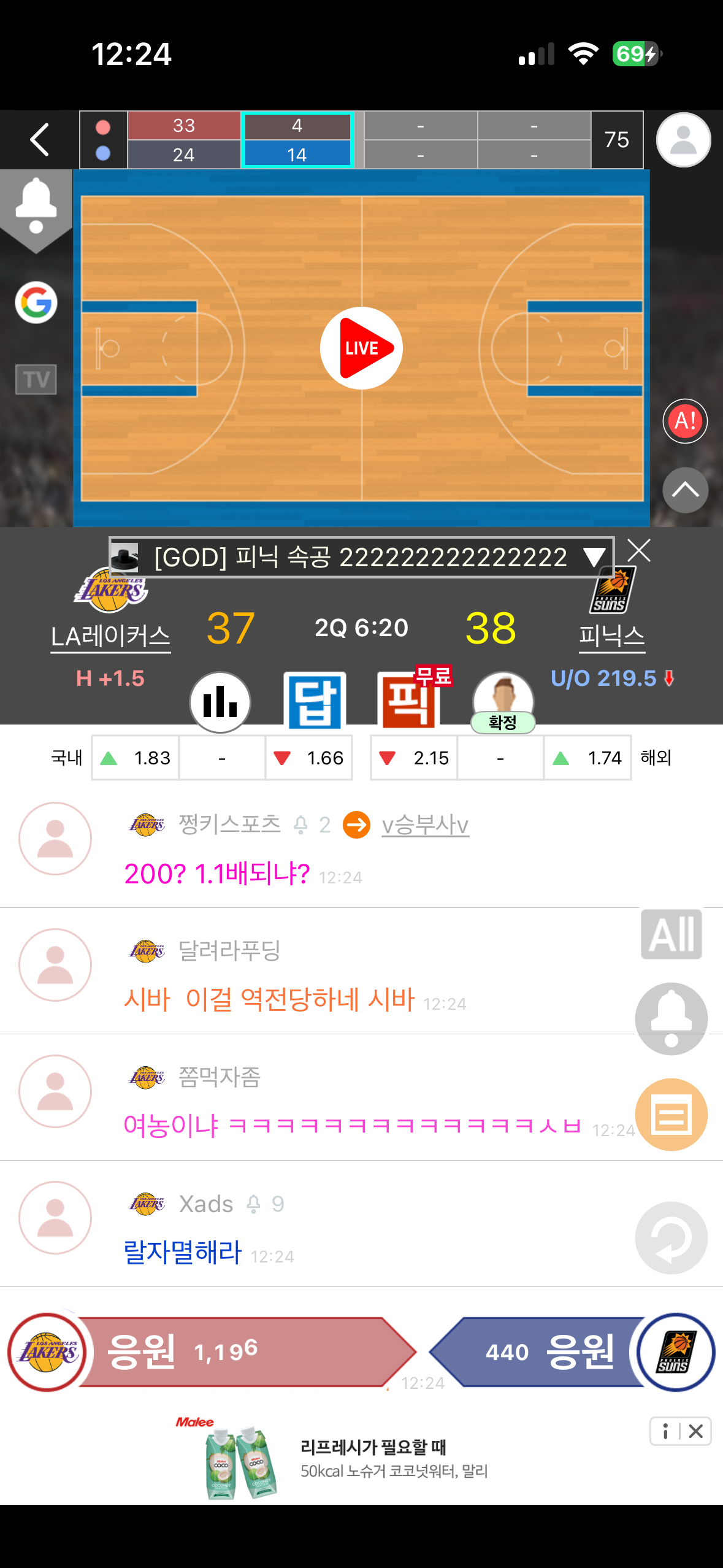723x1568 pixels.
Task: Open the alarm bell on the left
Action: pos(36,206)
